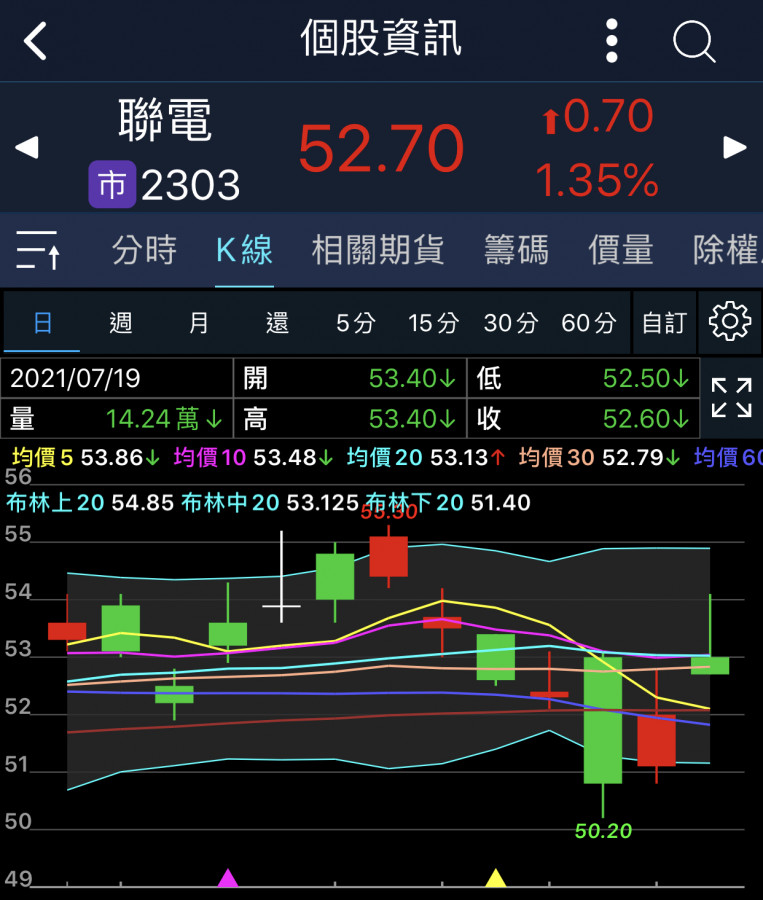
Task: Open stock search
Action: [693, 42]
